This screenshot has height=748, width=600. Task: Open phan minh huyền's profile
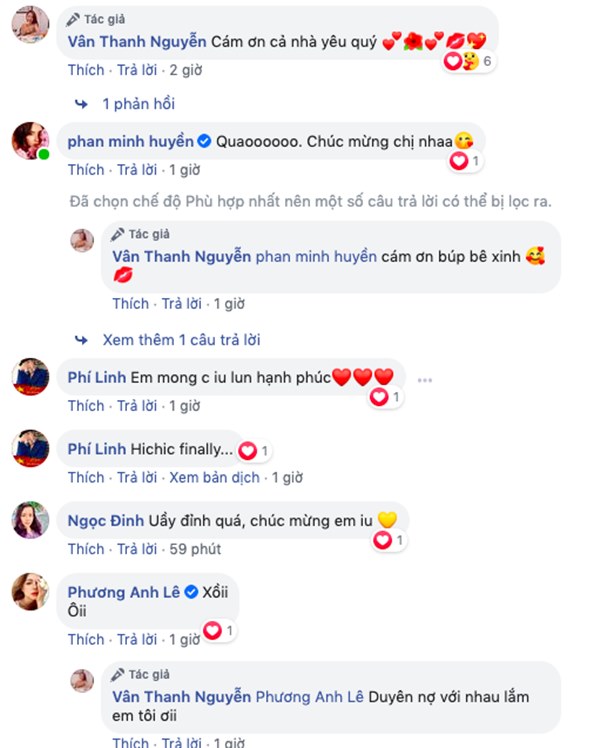tap(127, 141)
